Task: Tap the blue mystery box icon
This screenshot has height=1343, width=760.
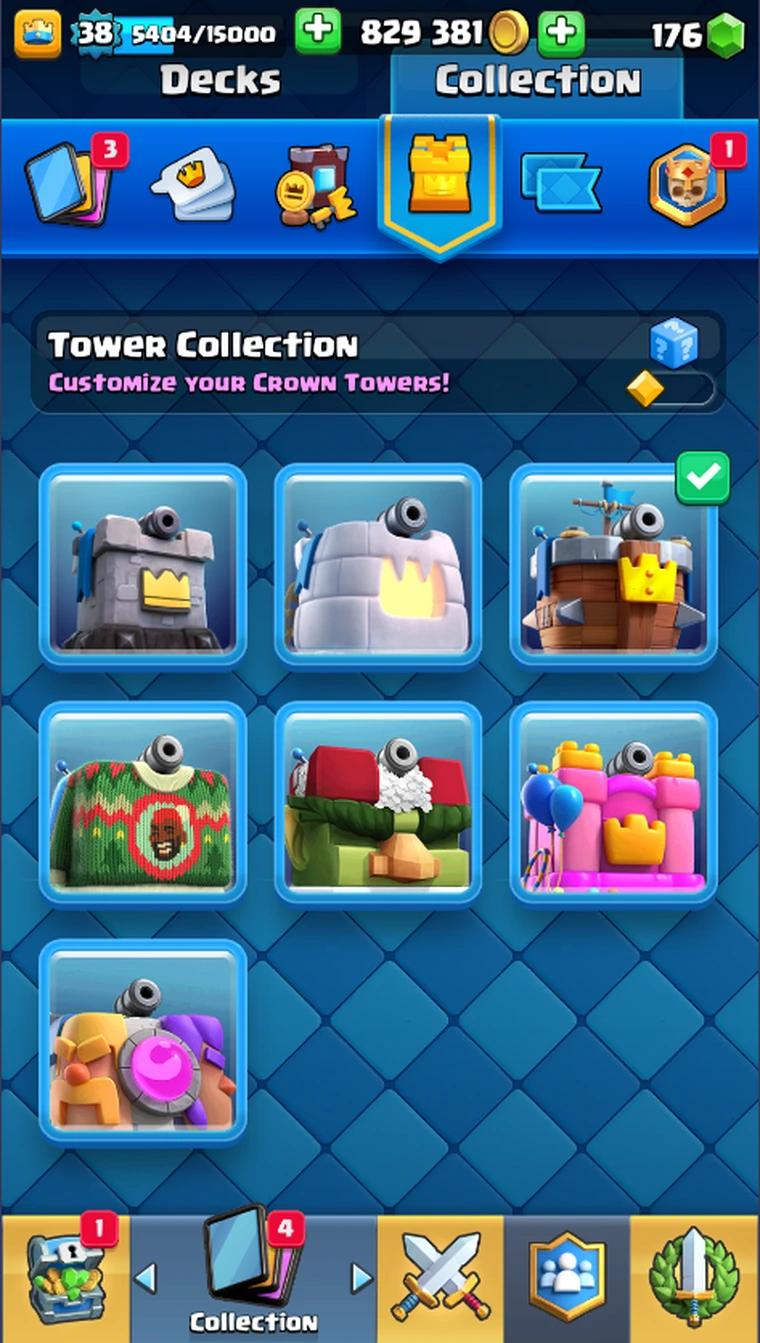Action: (x=673, y=343)
